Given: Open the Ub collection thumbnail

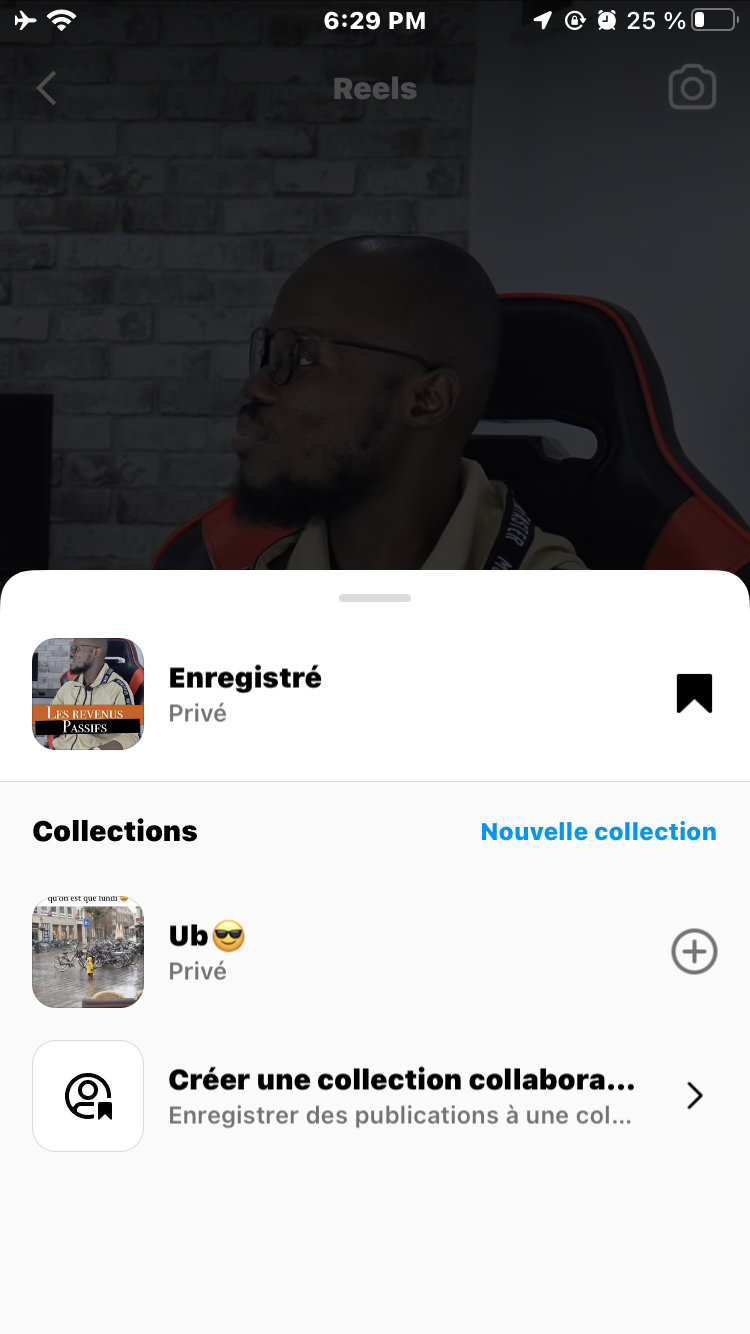Looking at the screenshot, I should pyautogui.click(x=88, y=952).
